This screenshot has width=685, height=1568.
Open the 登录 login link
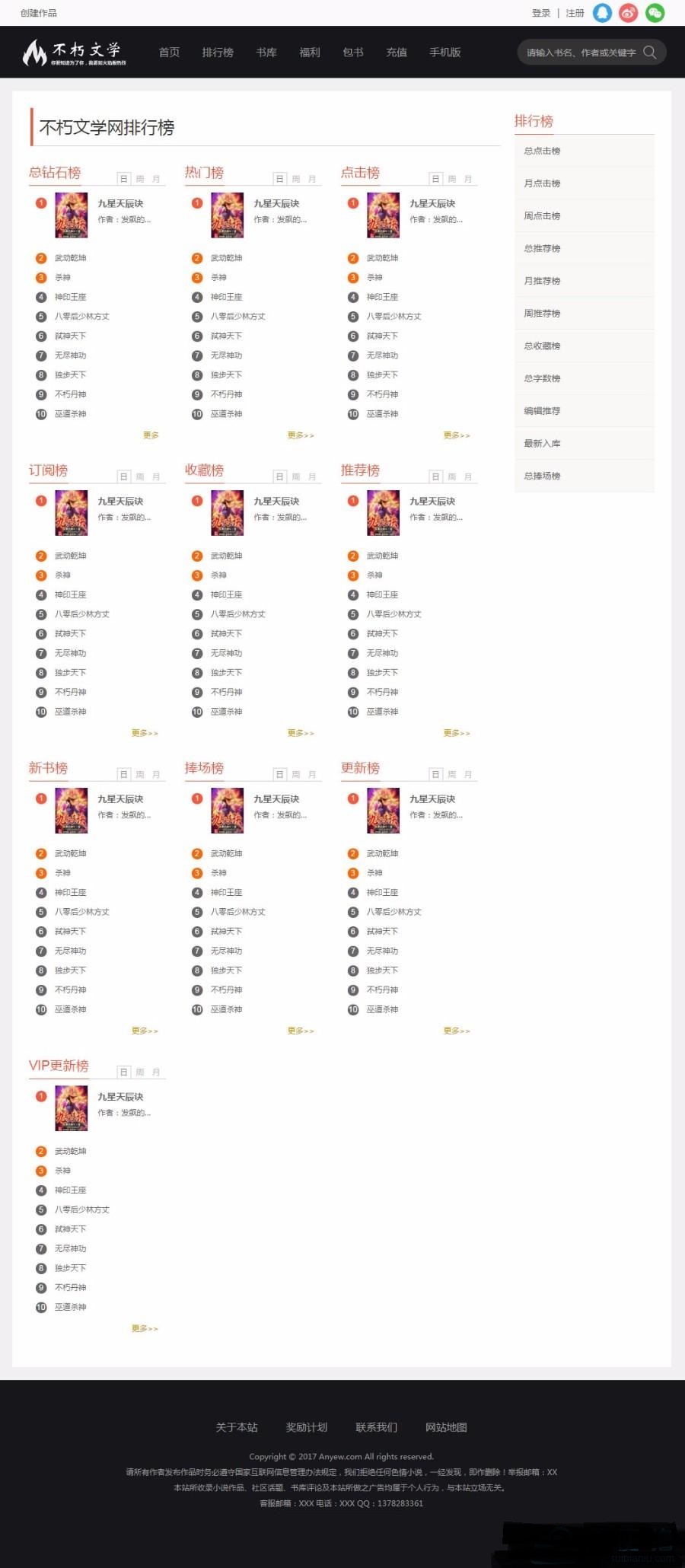541,13
